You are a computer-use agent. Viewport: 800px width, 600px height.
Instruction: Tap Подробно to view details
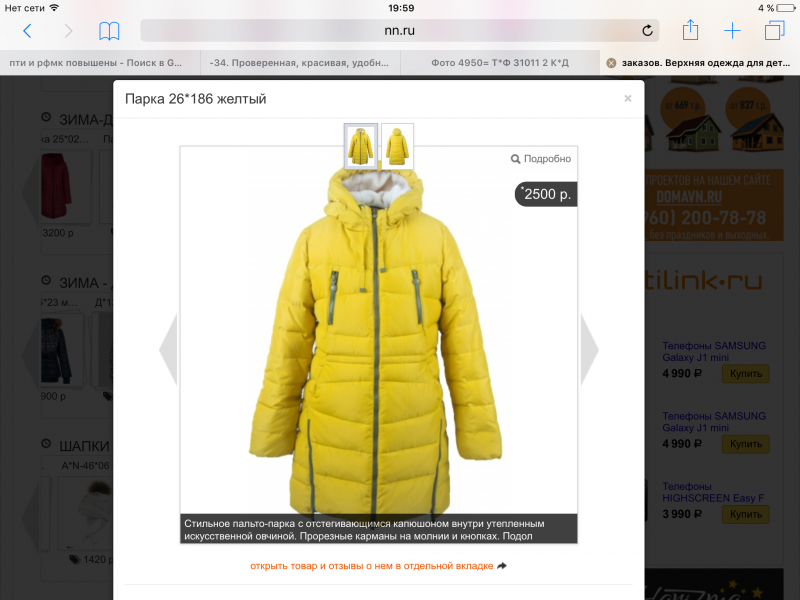[541, 159]
